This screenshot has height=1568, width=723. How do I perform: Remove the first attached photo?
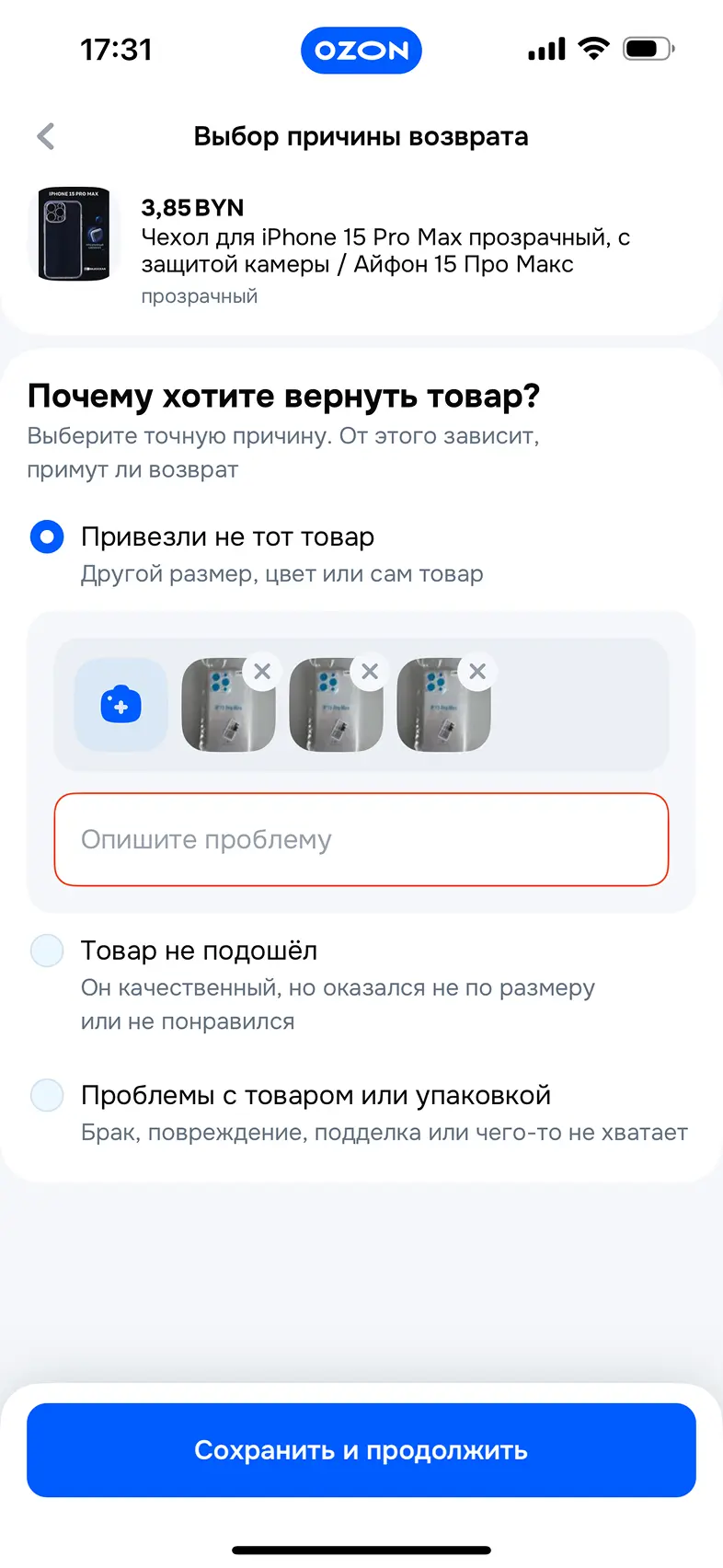click(x=262, y=672)
